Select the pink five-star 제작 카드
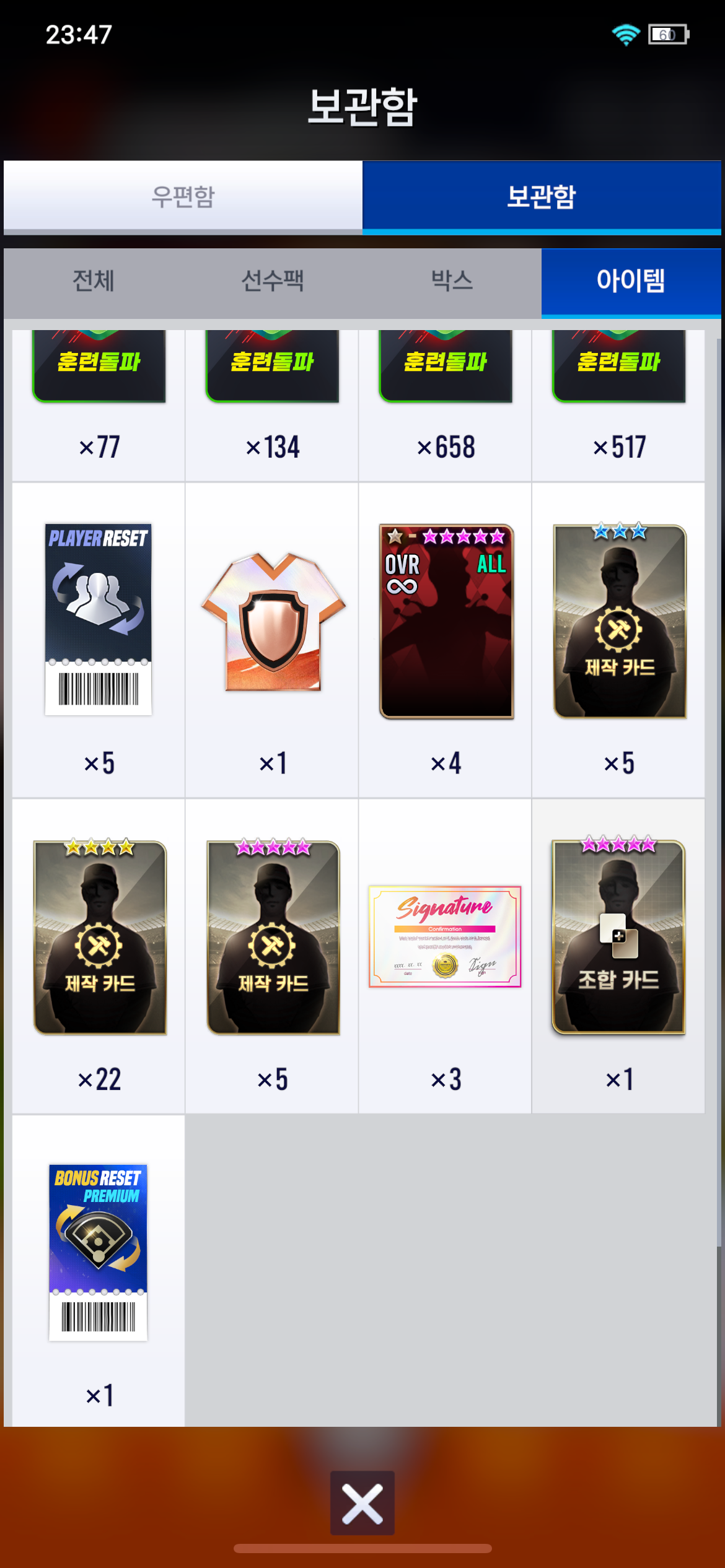This screenshot has height=1568, width=725. click(273, 937)
